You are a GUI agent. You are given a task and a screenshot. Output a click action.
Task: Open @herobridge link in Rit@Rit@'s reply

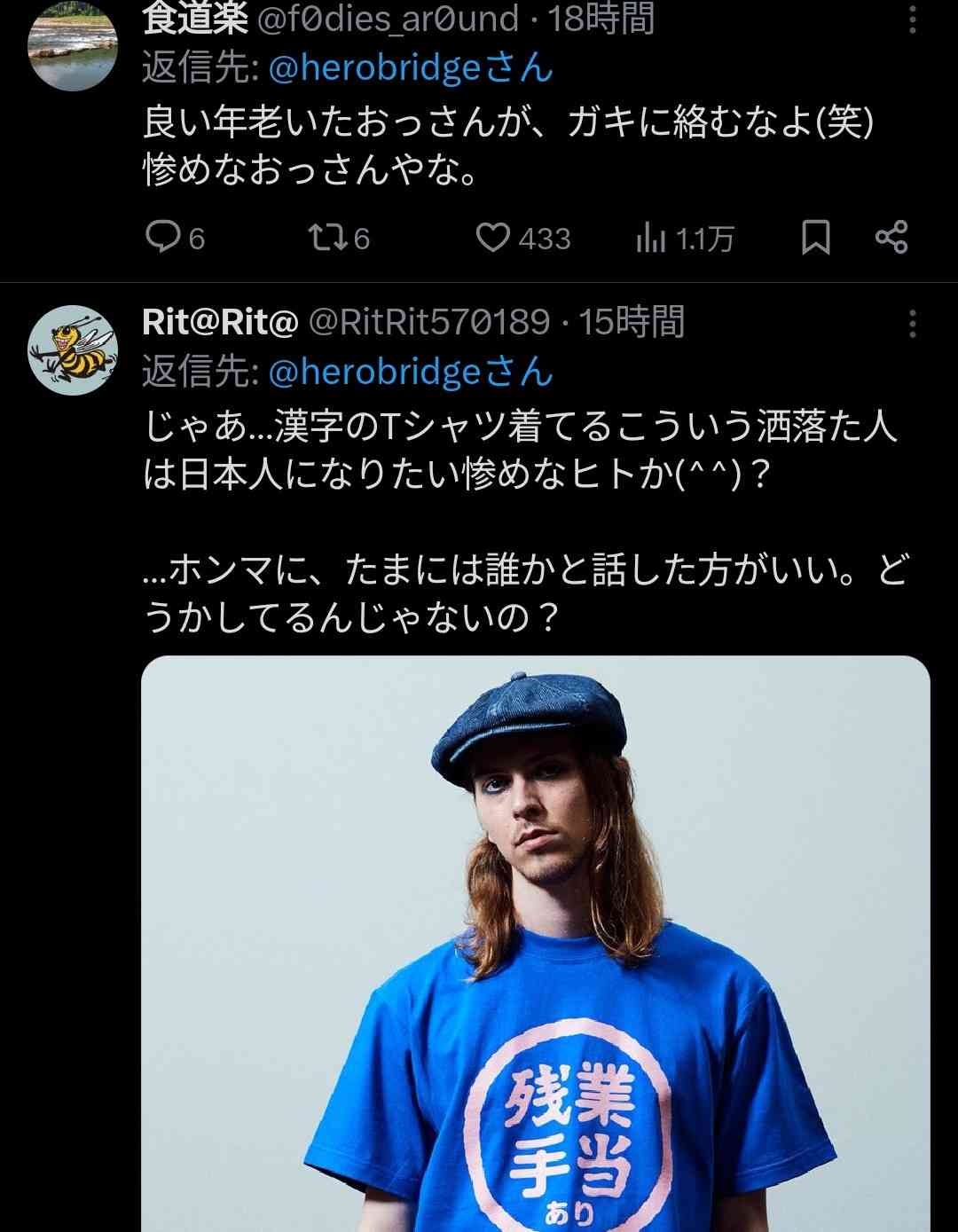373,373
